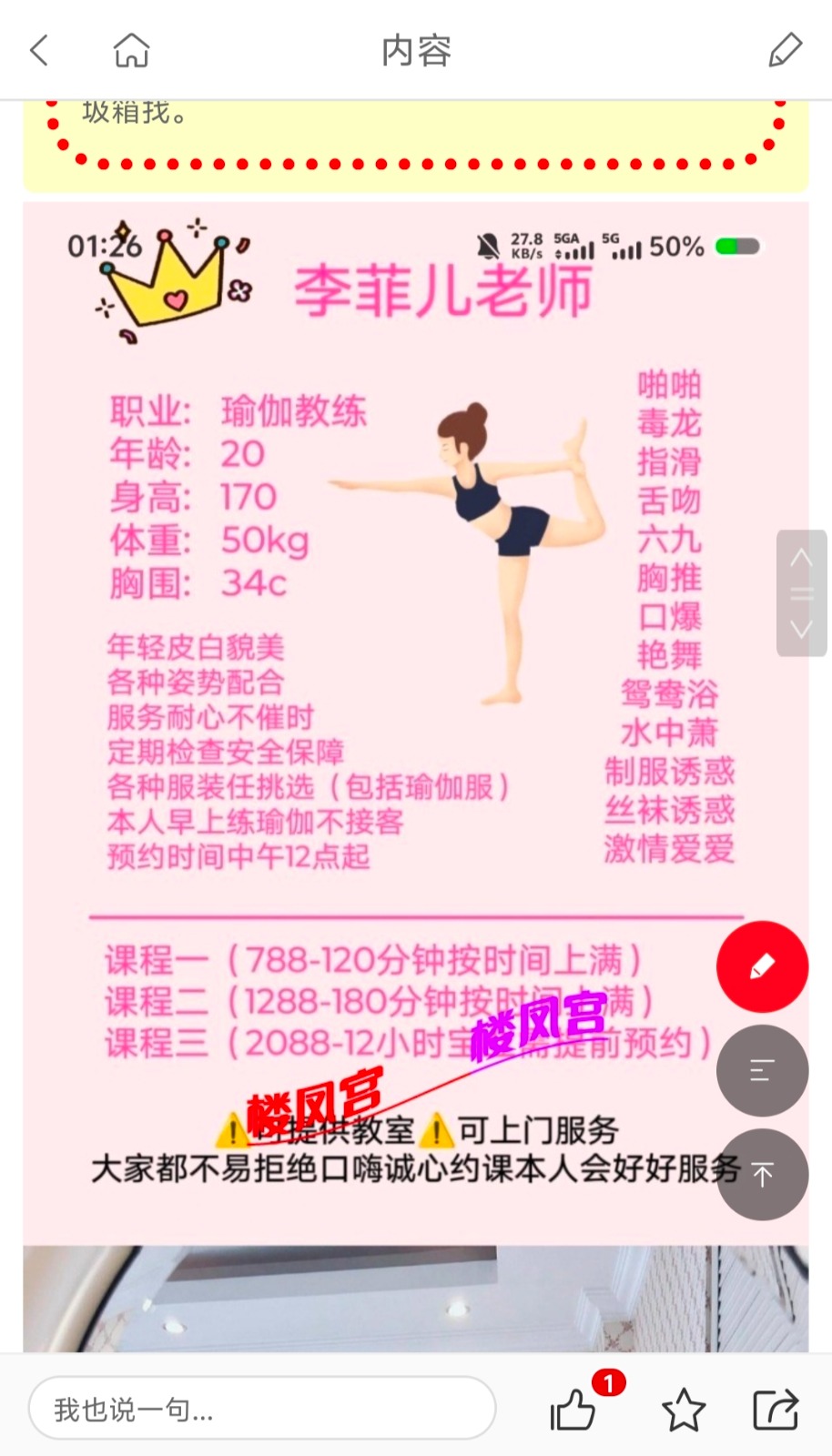Favorite the post with the star icon
The image size is (832, 1456).
tap(683, 1410)
